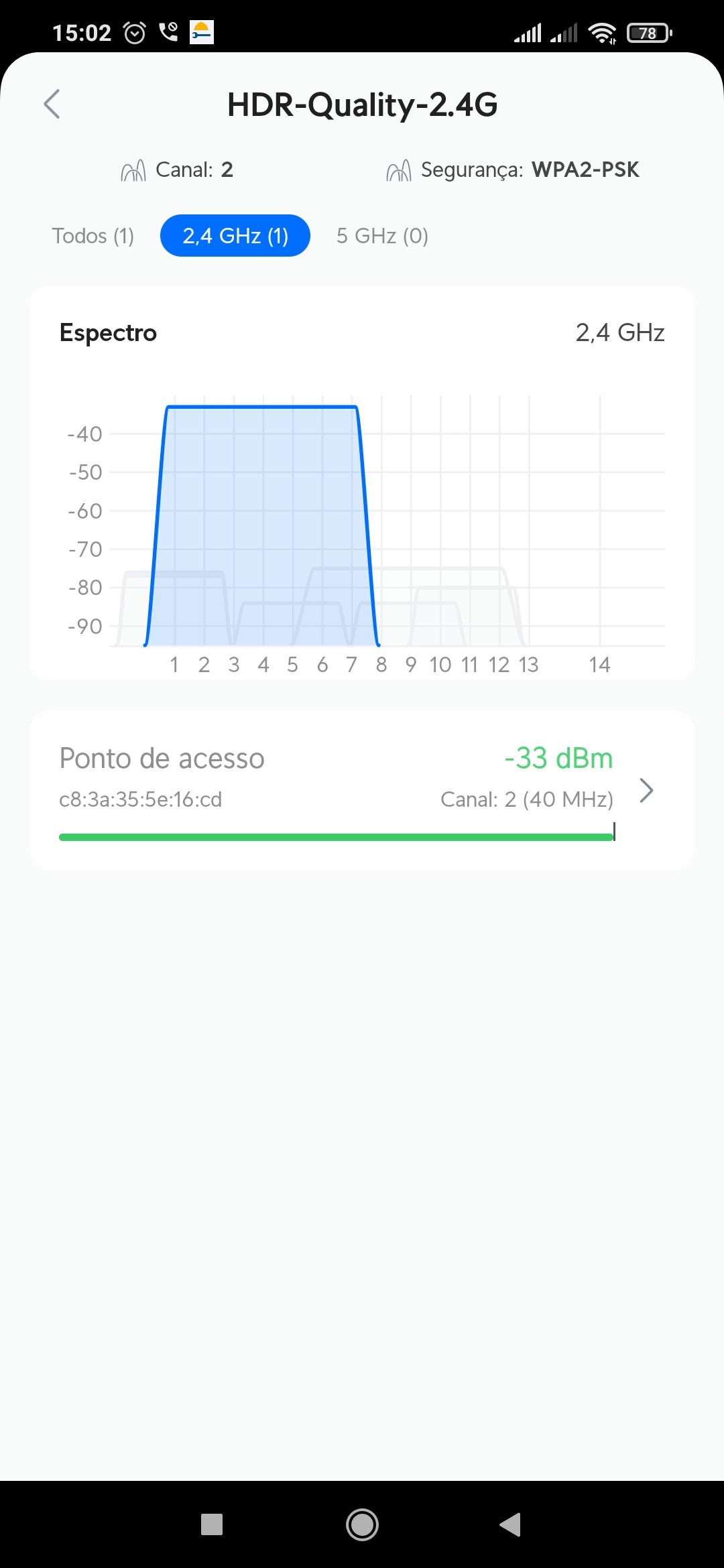Switch to the 5 GHz (0) tab

tap(382, 236)
